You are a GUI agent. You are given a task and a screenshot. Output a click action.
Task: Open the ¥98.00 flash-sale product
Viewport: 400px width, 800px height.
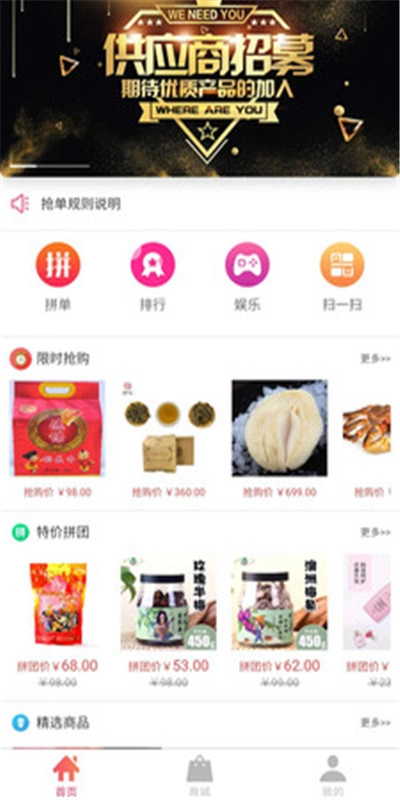58,439
